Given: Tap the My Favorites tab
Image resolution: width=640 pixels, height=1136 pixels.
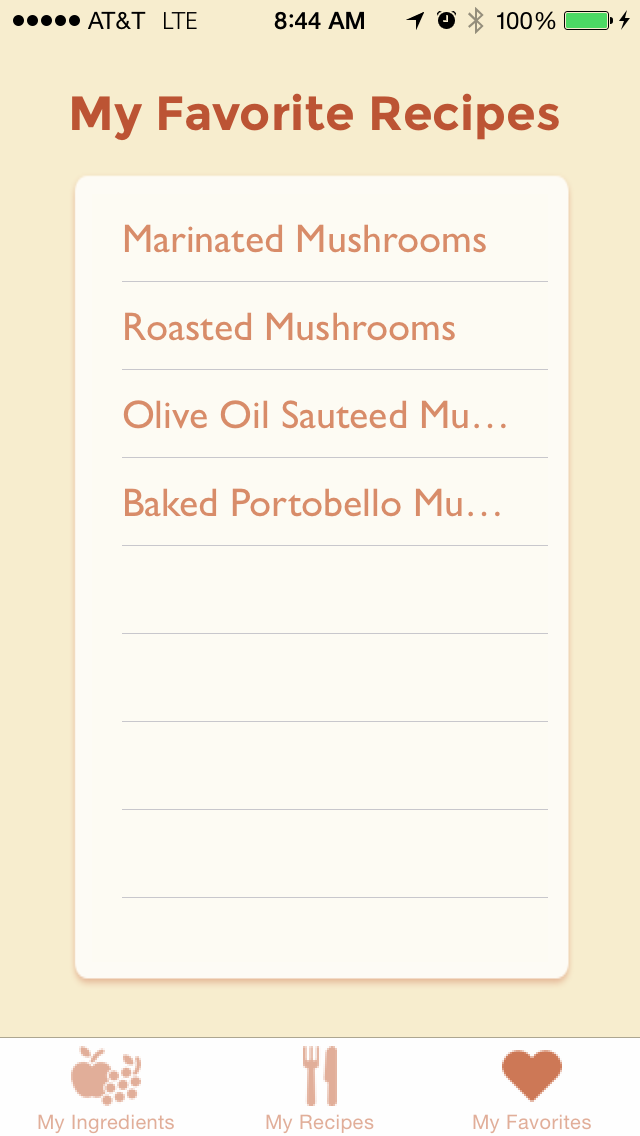Looking at the screenshot, I should click(532, 1088).
